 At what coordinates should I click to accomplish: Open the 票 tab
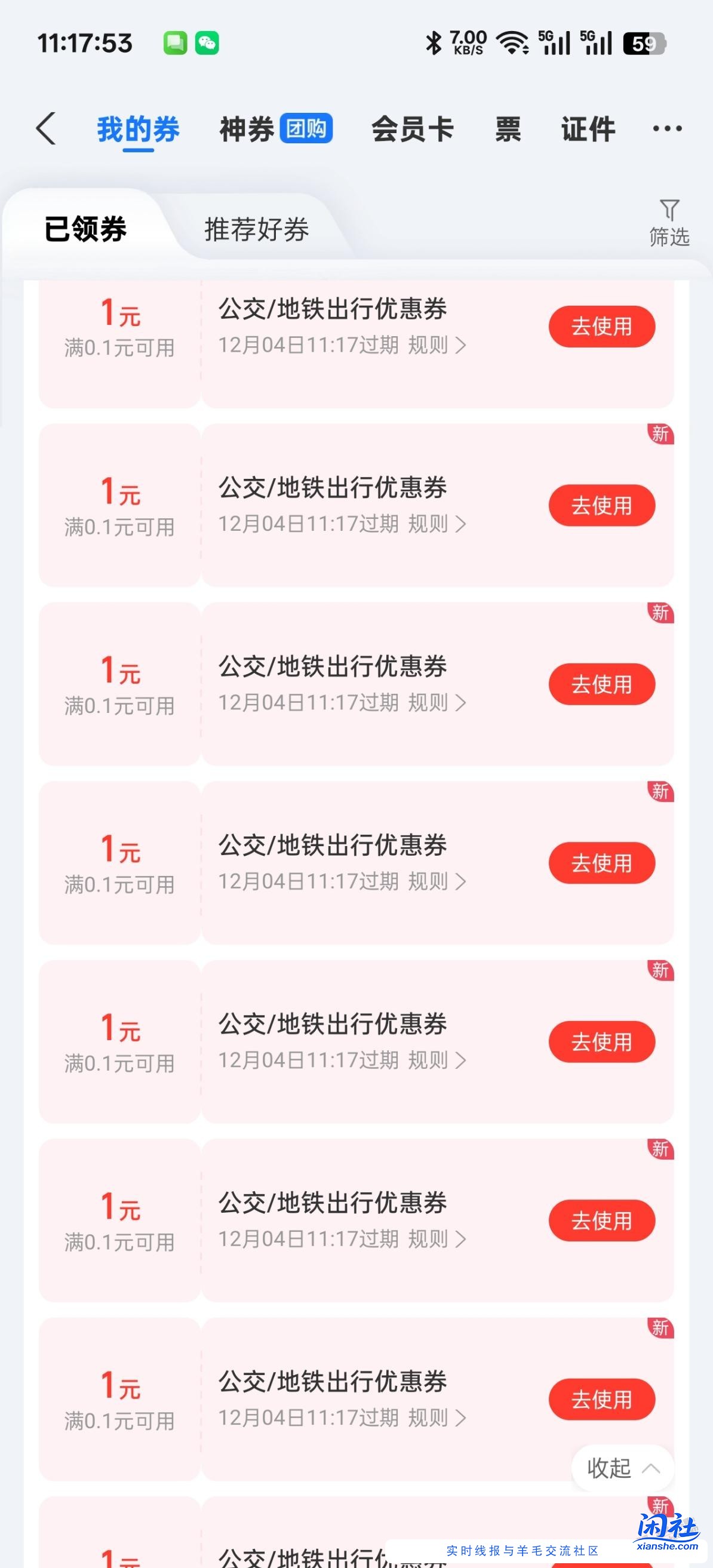(x=507, y=128)
